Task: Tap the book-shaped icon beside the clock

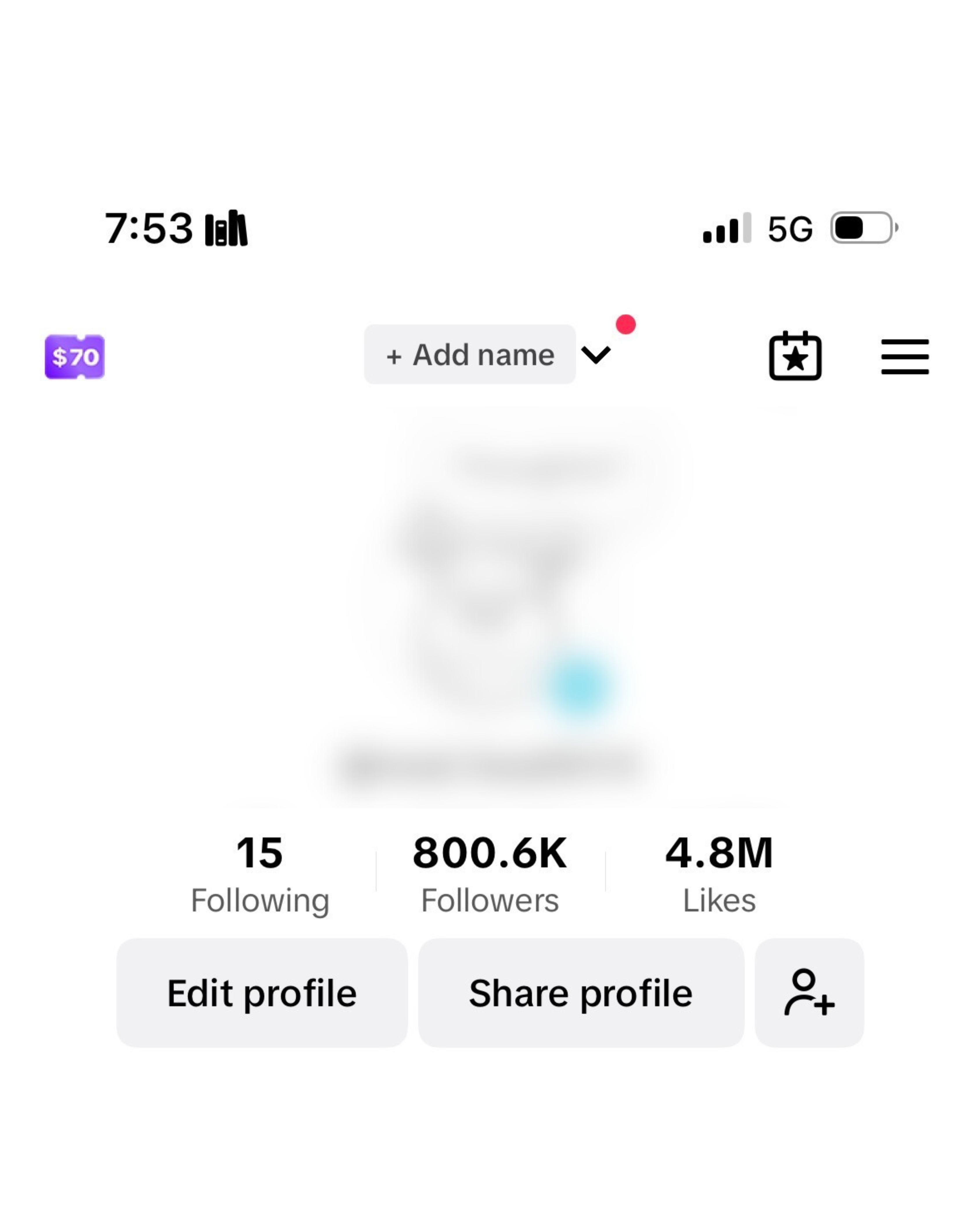Action: [226, 227]
